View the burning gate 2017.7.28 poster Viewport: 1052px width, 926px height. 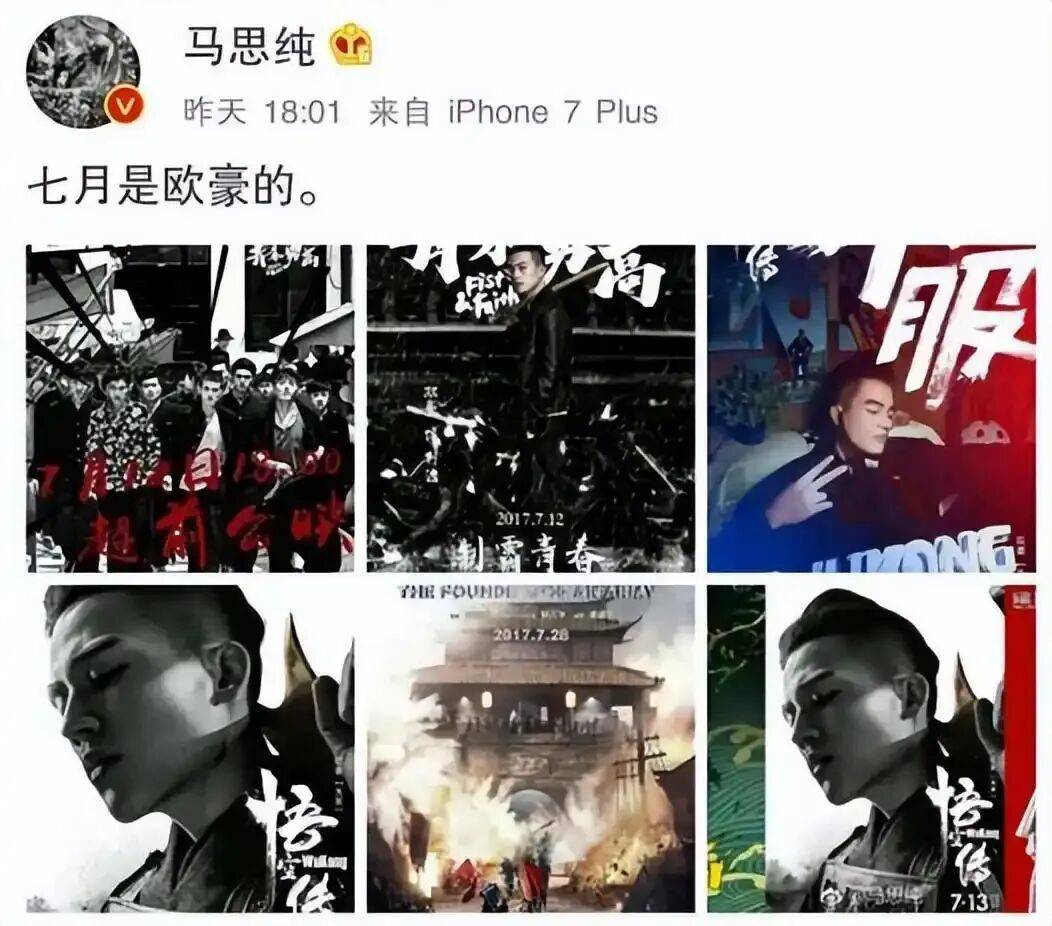tap(530, 748)
